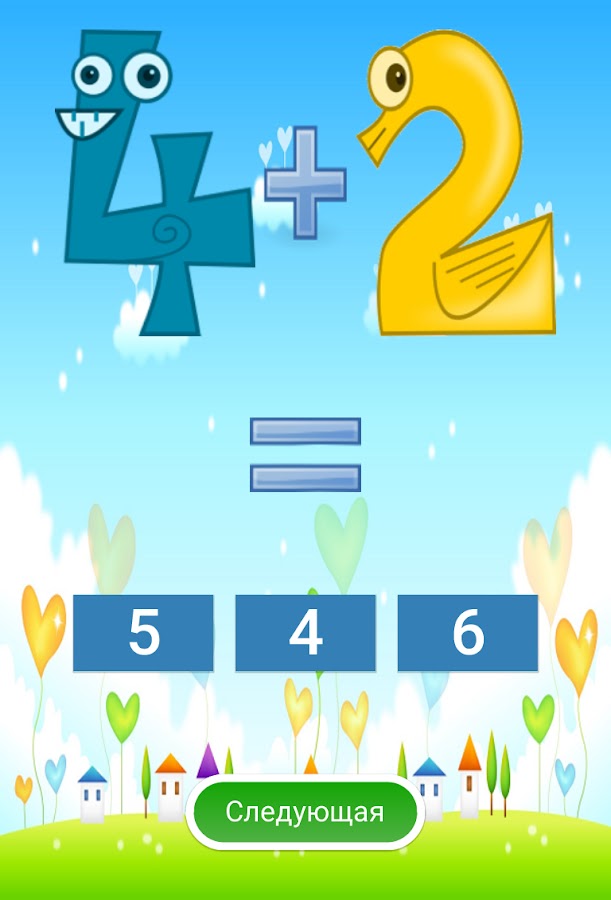This screenshot has height=900, width=611.
Task: Choose answer 4
Action: [305, 633]
